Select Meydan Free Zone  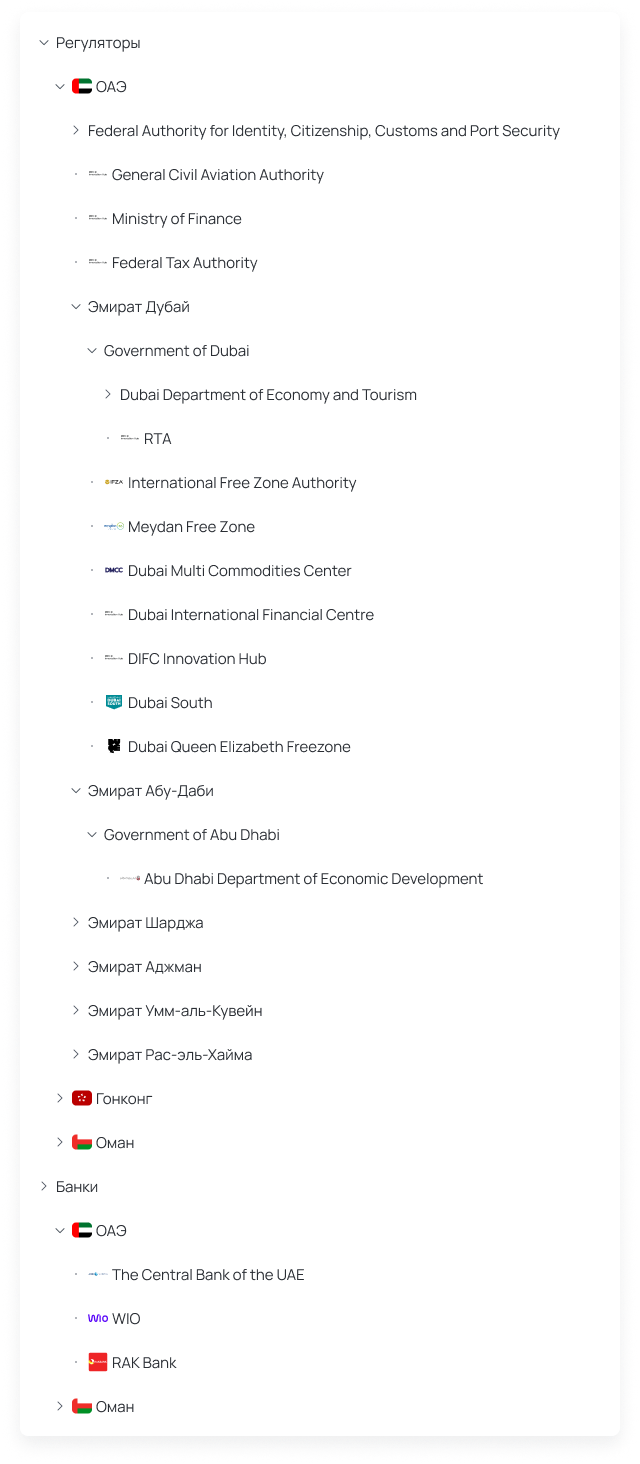click(x=191, y=527)
